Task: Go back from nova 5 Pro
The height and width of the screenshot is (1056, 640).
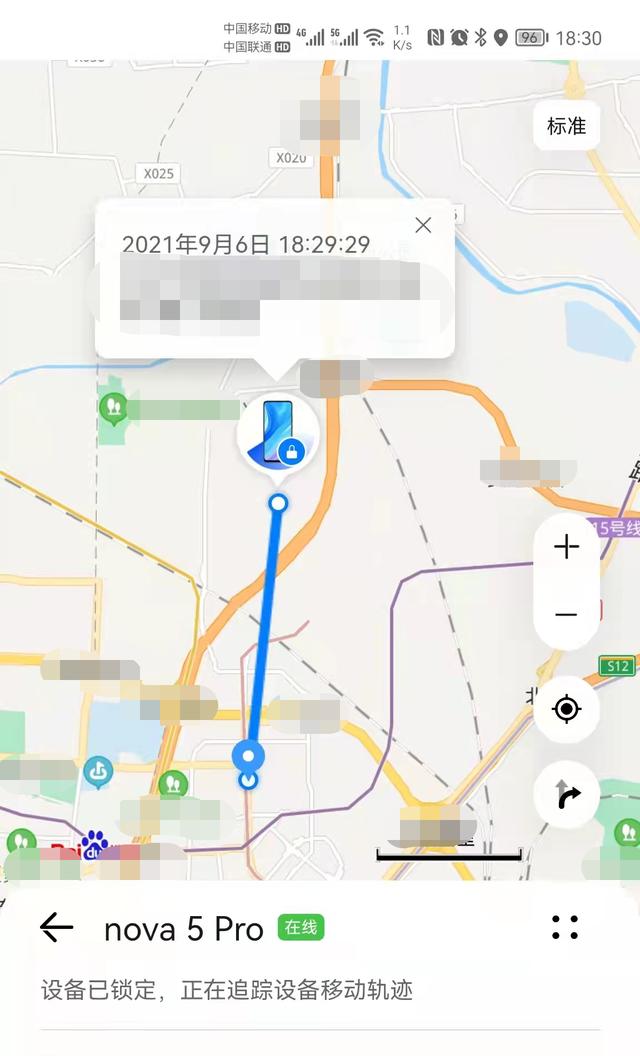Action: point(57,928)
